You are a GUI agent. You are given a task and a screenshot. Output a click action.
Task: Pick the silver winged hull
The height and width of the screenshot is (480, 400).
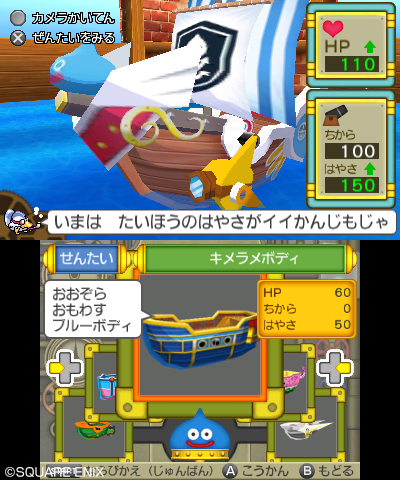point(305,430)
